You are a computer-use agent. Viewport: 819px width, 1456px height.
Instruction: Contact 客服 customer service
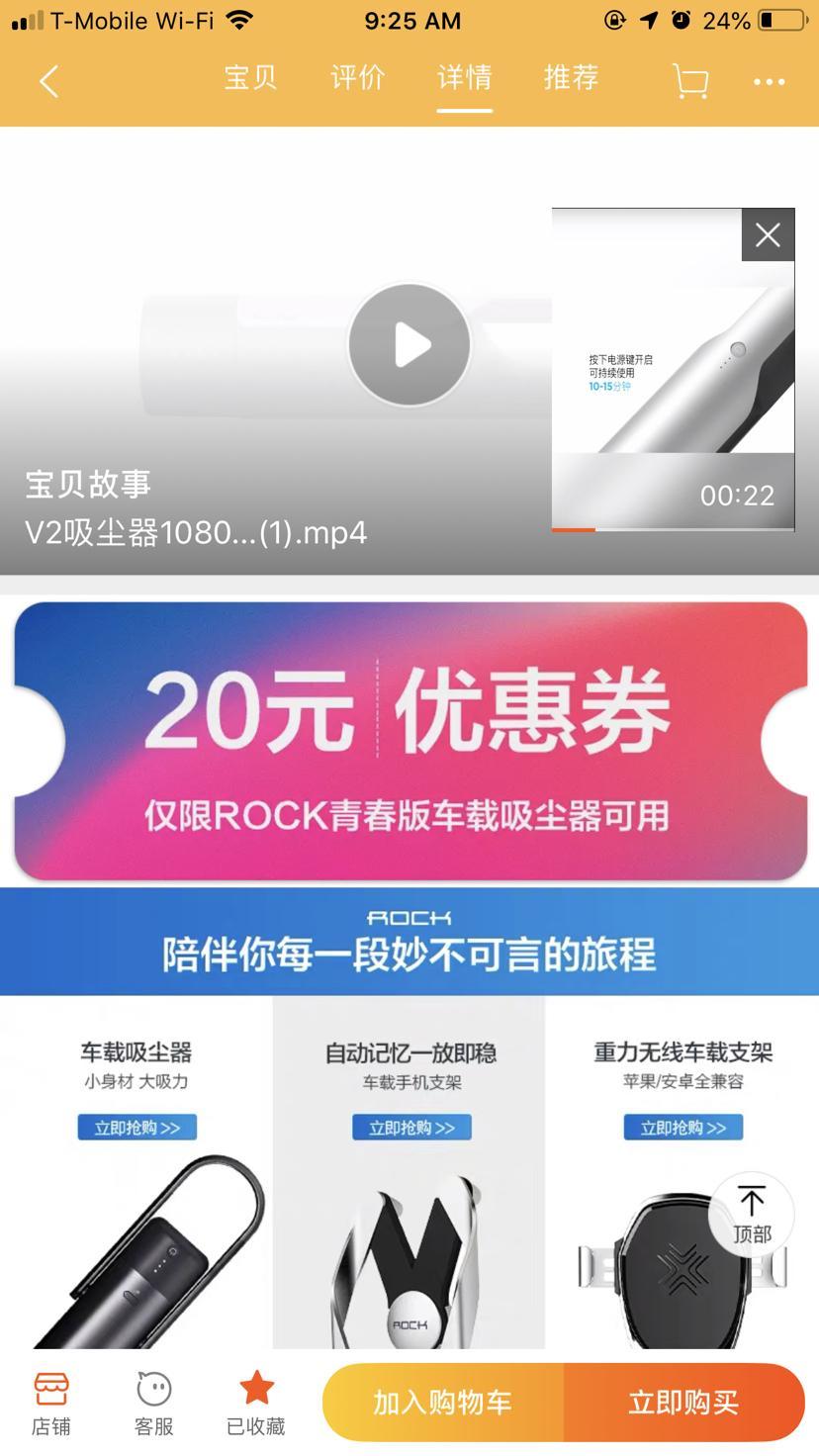coord(153,1403)
